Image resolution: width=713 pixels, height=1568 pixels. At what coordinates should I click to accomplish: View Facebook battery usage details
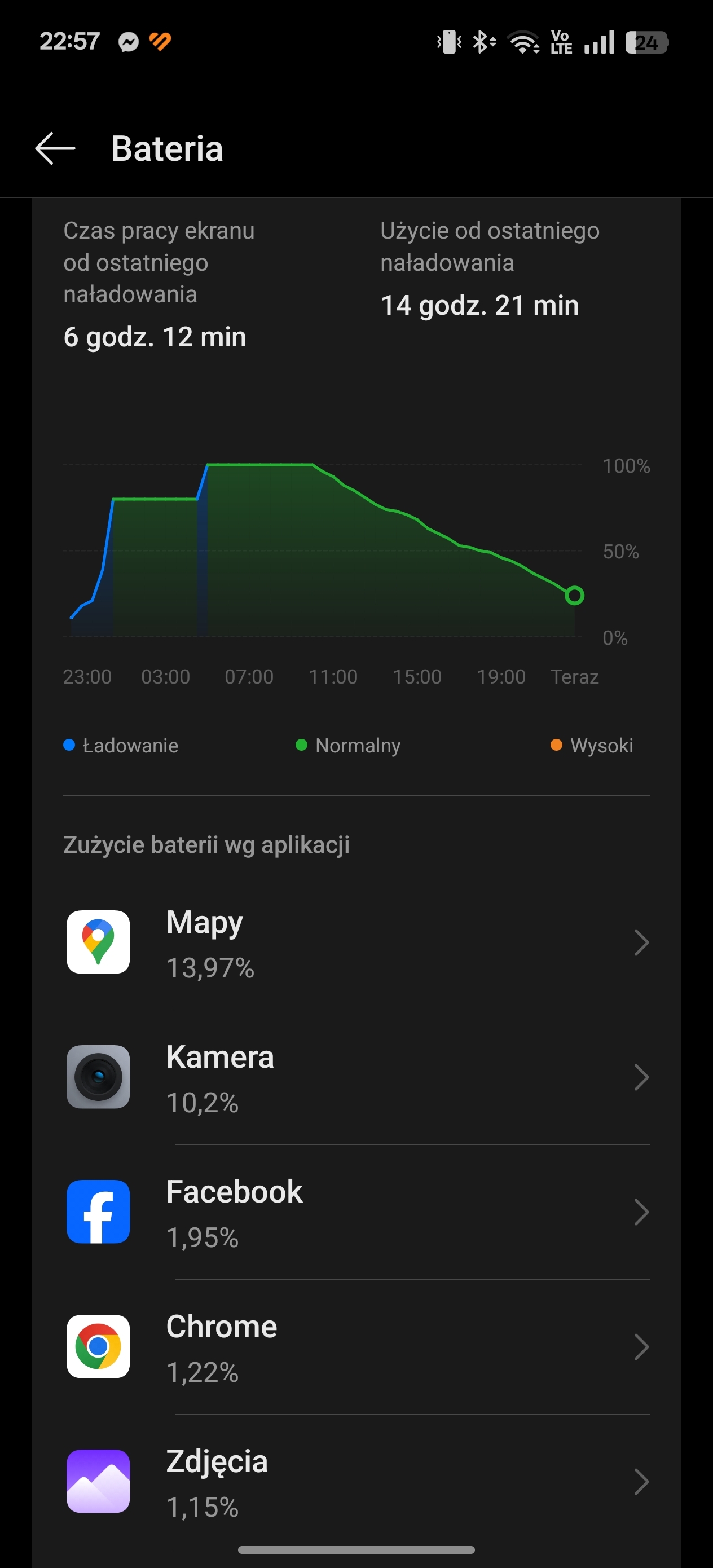[357, 1212]
